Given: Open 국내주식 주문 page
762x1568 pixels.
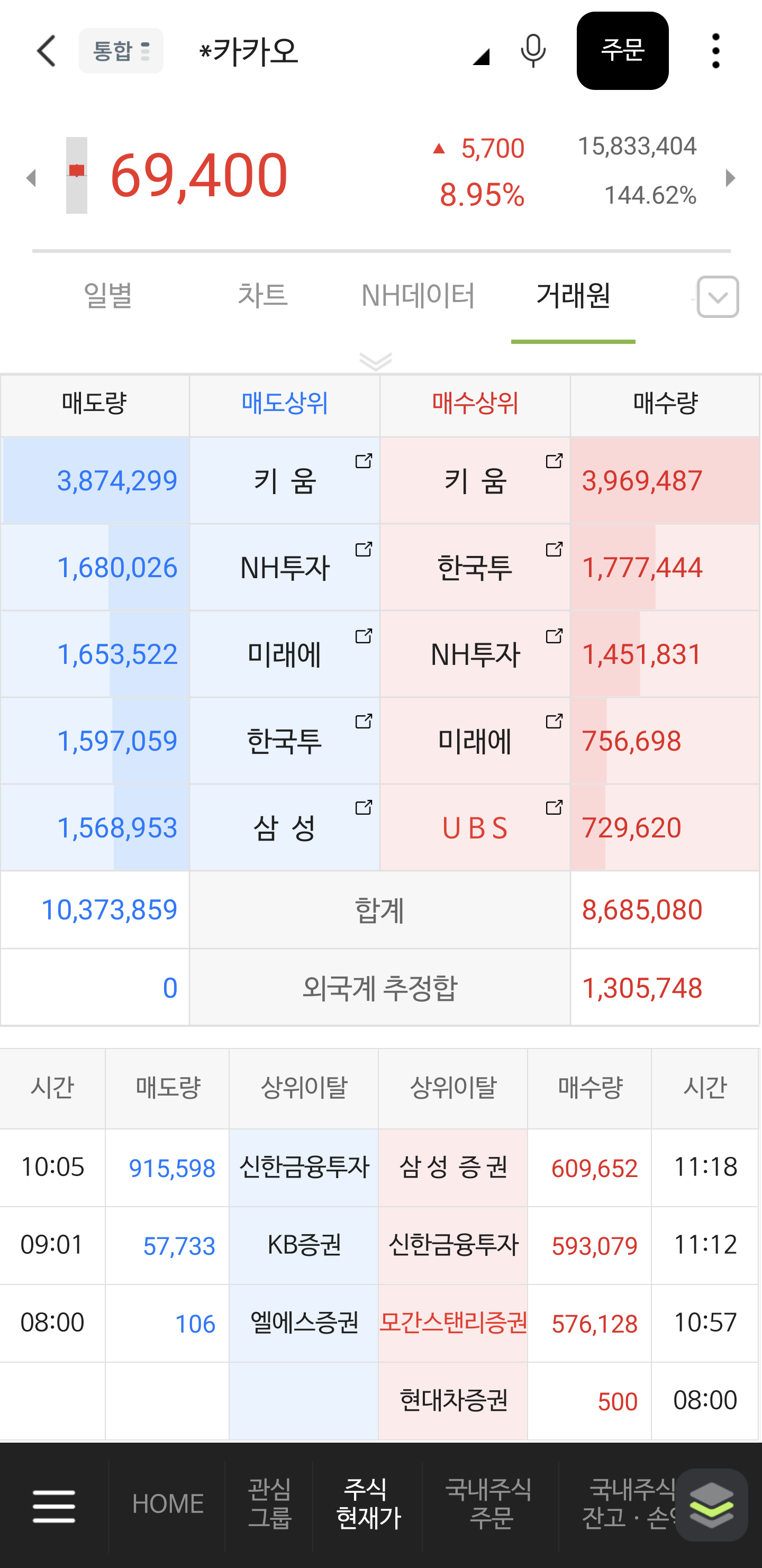Looking at the screenshot, I should pos(489,1504).
